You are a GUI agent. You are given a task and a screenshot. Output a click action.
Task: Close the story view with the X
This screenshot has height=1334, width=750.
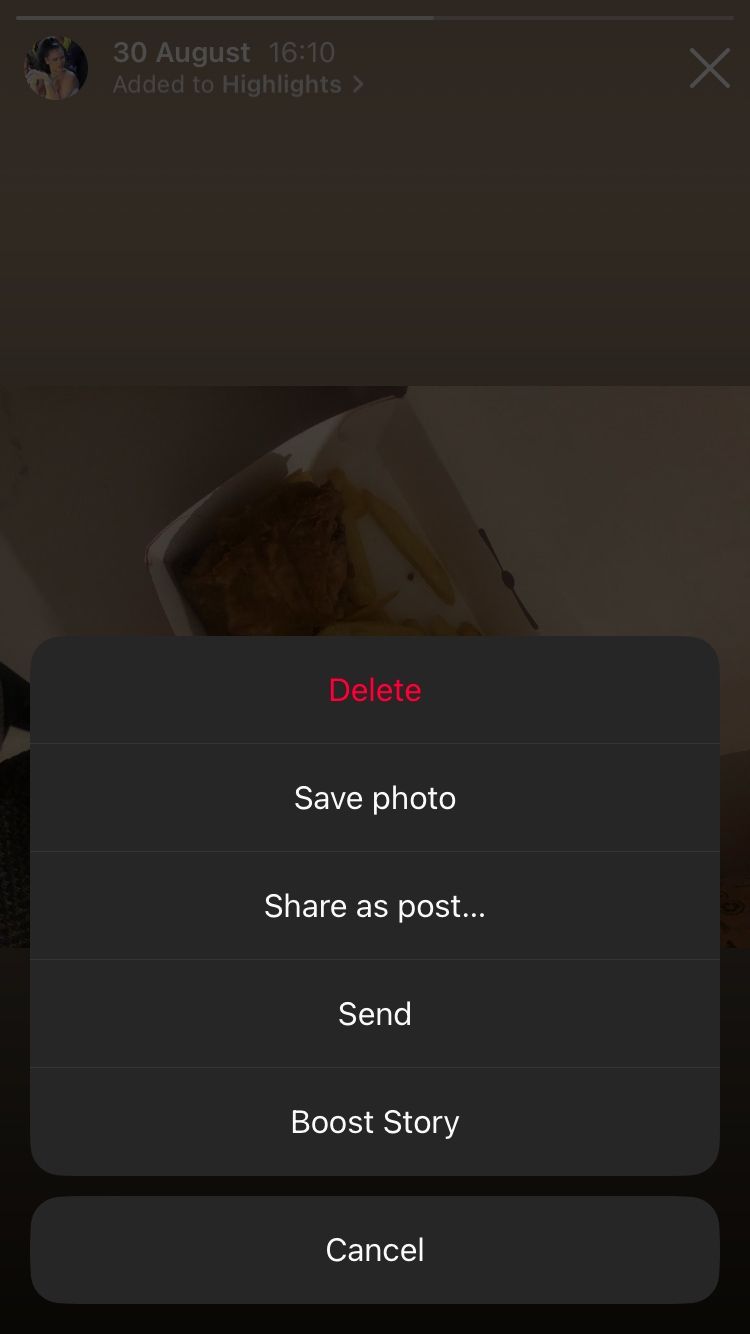pos(709,68)
